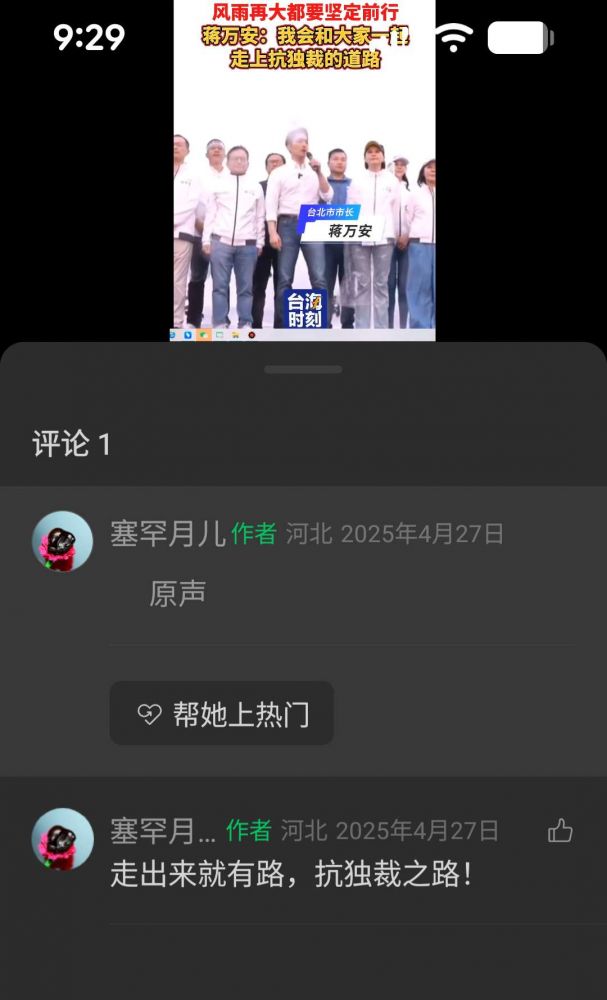Like the comment 走出来就有路，抗独裁之路！
Viewport: 607px width, 1000px height.
click(560, 830)
